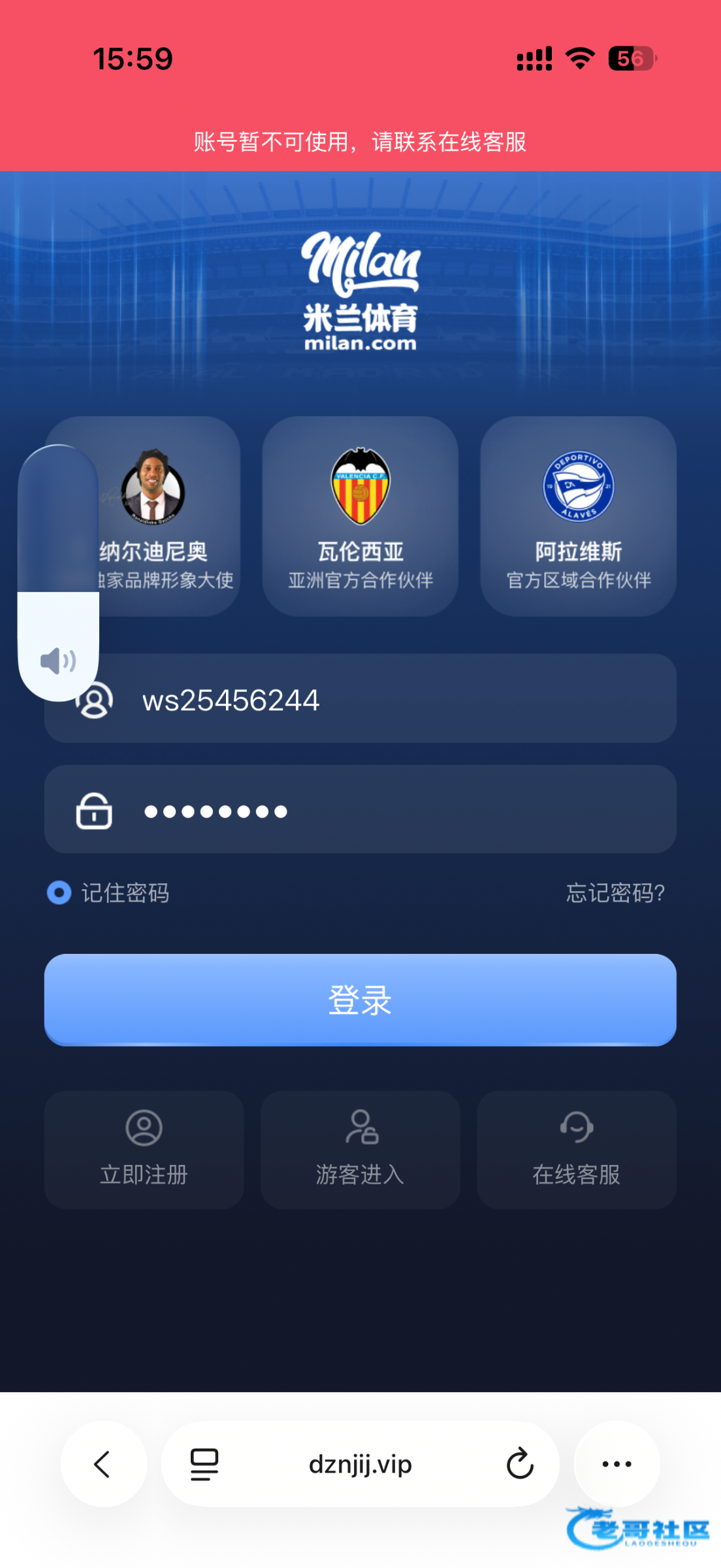Toggle the 记住密码 remember password option
The image size is (721, 1568).
pyautogui.click(x=59, y=892)
